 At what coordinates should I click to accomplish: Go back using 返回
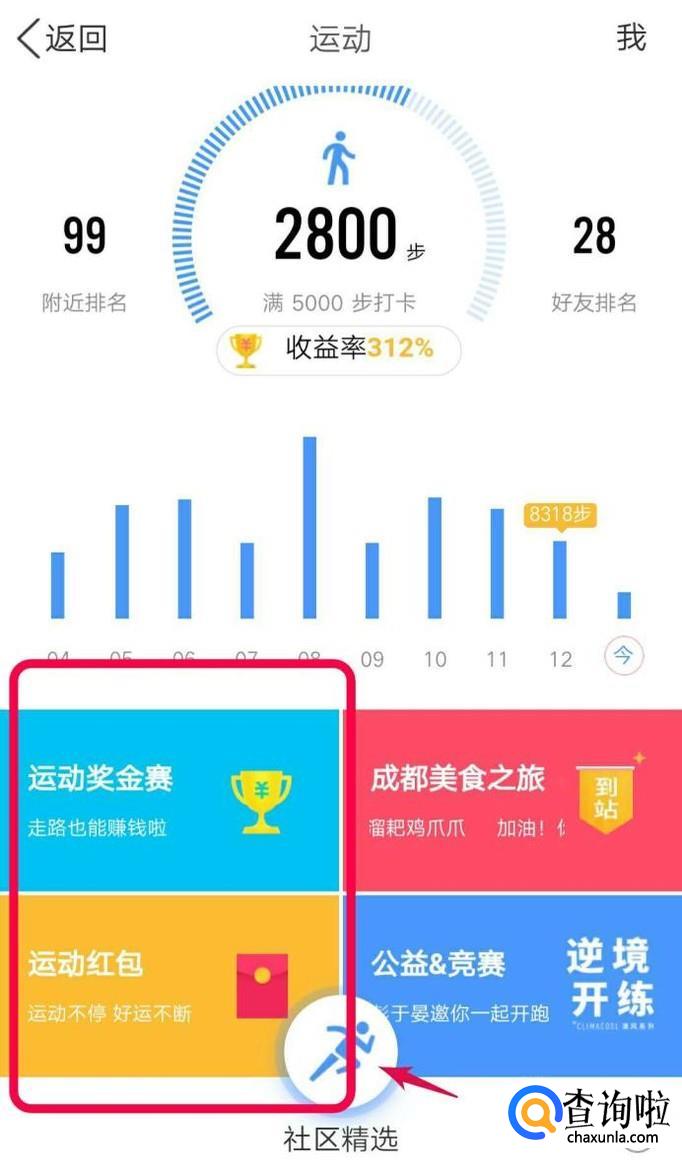[x=62, y=39]
